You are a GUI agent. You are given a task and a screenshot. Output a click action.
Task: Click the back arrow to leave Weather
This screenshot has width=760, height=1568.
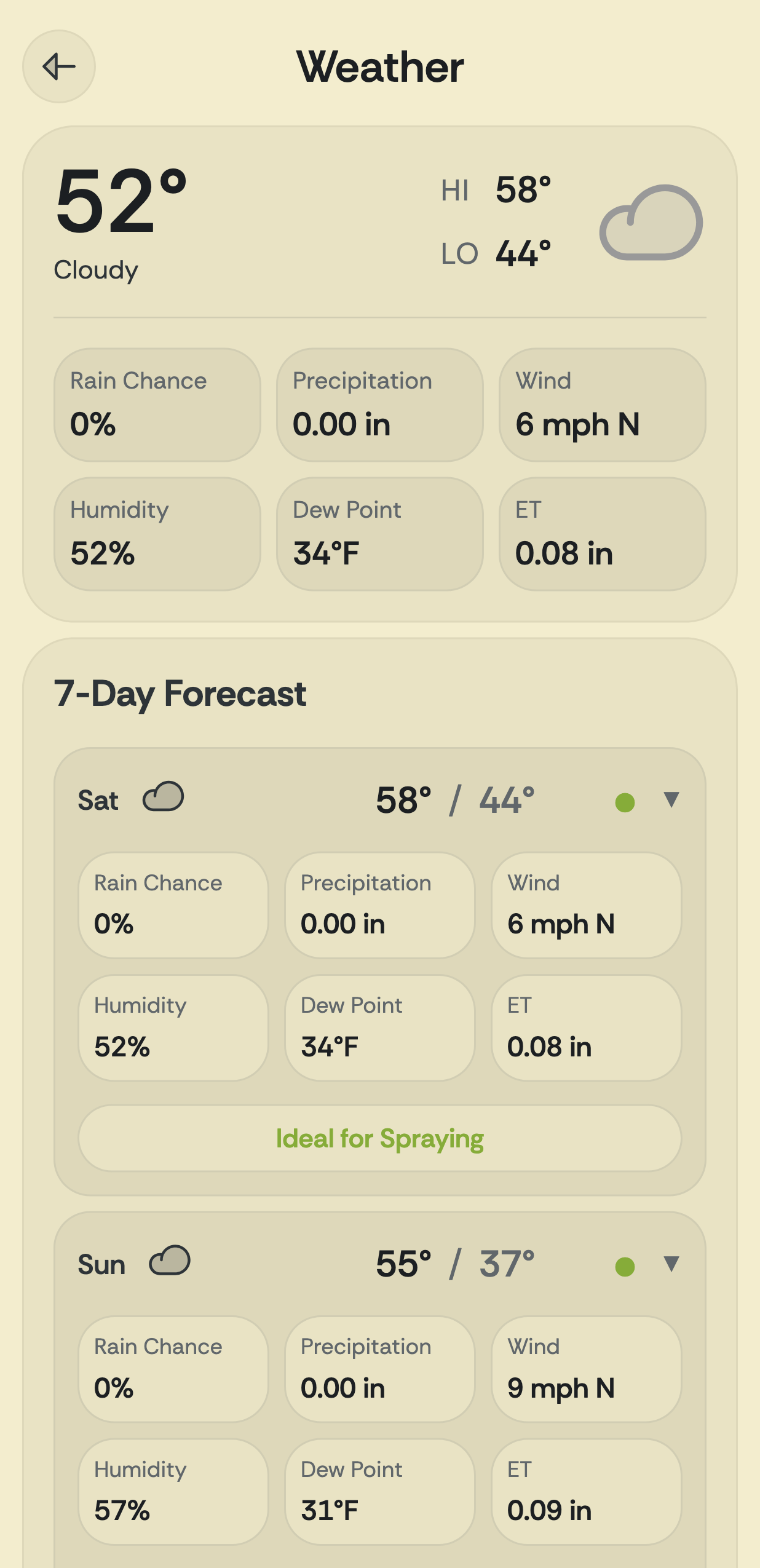click(58, 66)
